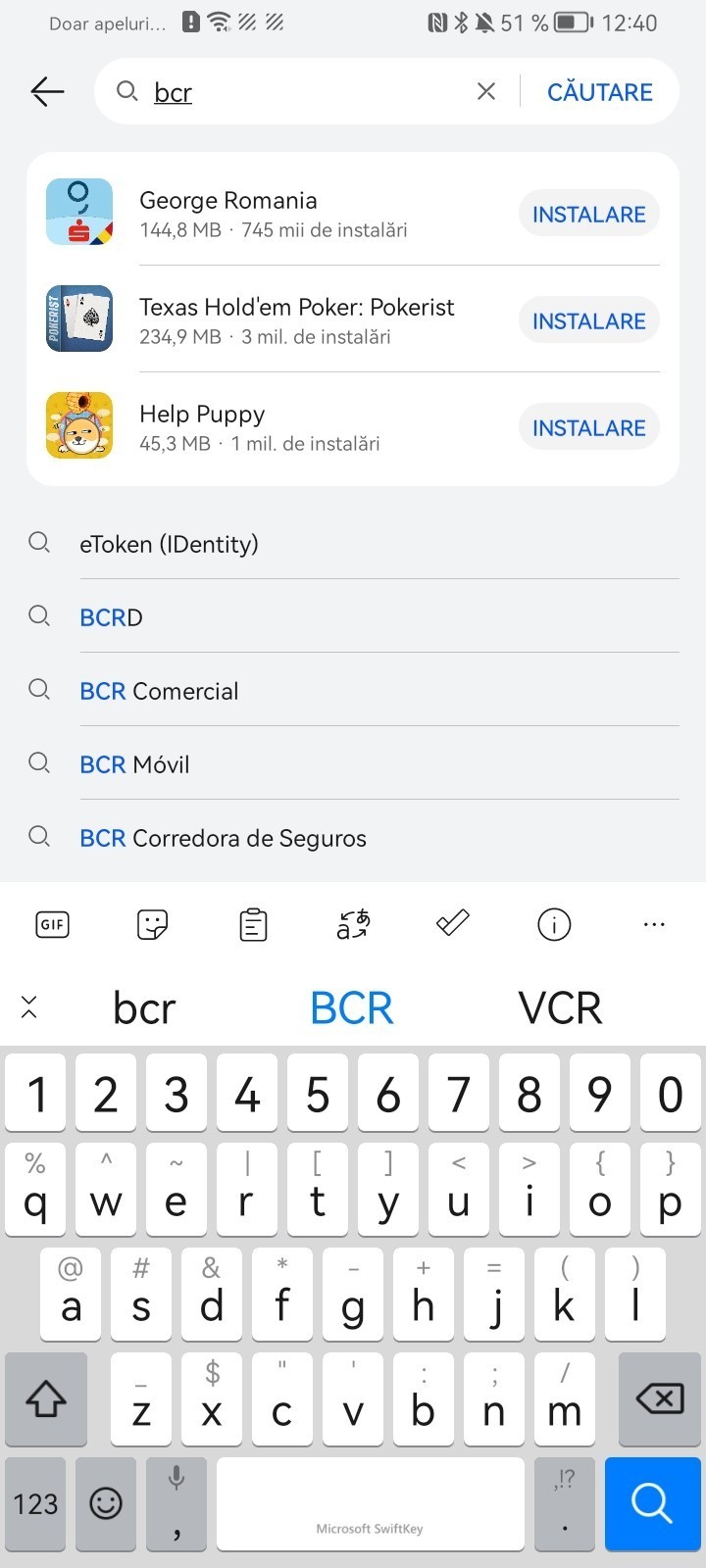The image size is (706, 1568).
Task: Tap the blue keyboard search key
Action: (x=652, y=1503)
